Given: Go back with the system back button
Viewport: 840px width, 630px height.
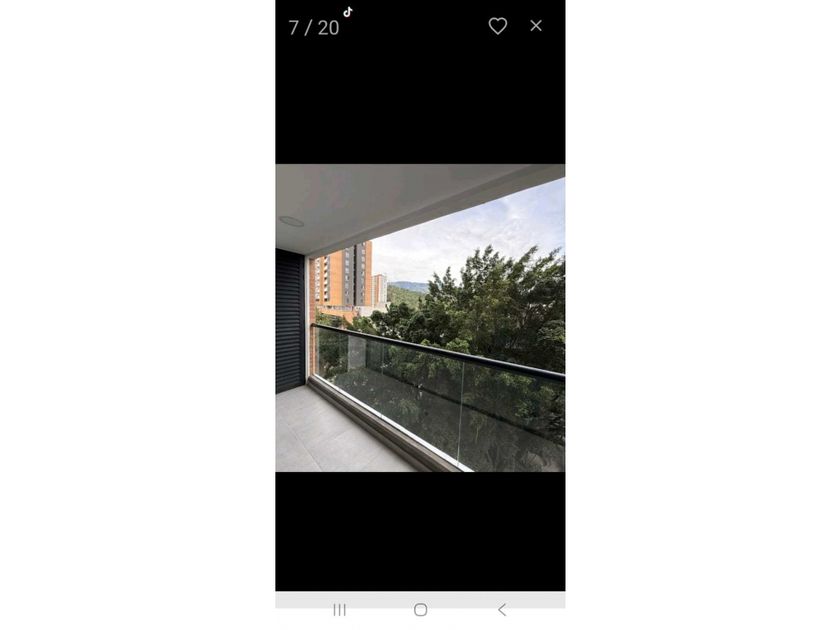Looking at the screenshot, I should tap(502, 610).
